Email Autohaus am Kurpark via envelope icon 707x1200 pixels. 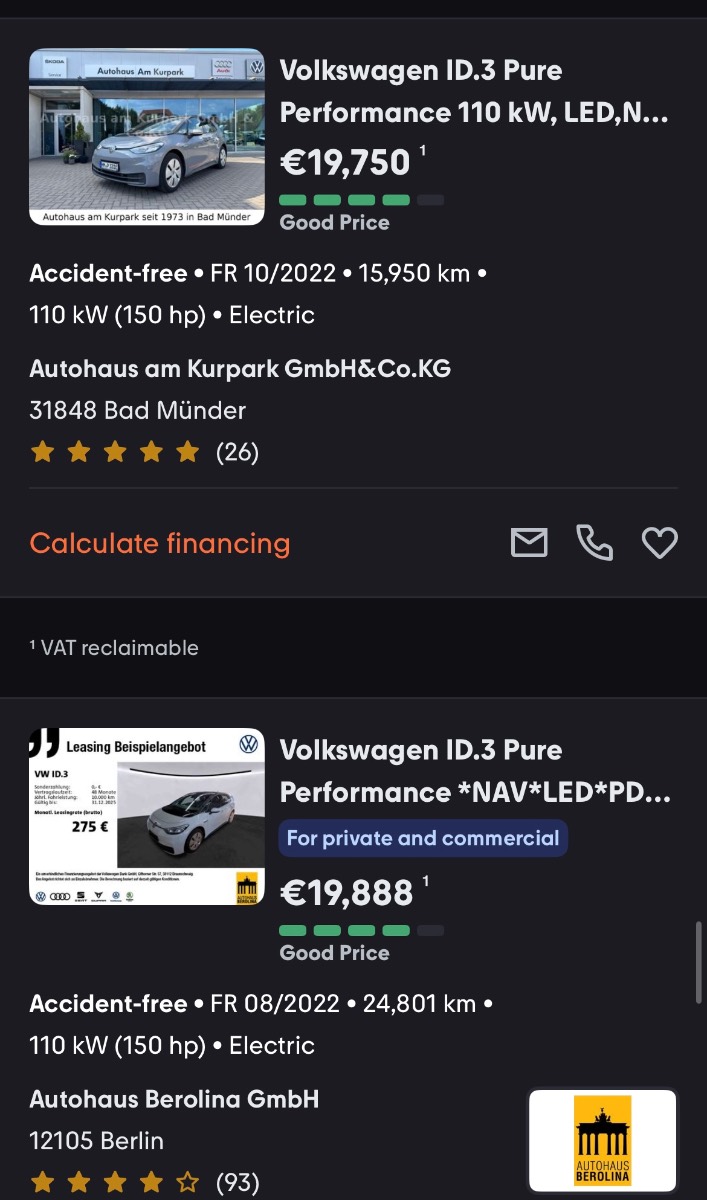pos(529,543)
